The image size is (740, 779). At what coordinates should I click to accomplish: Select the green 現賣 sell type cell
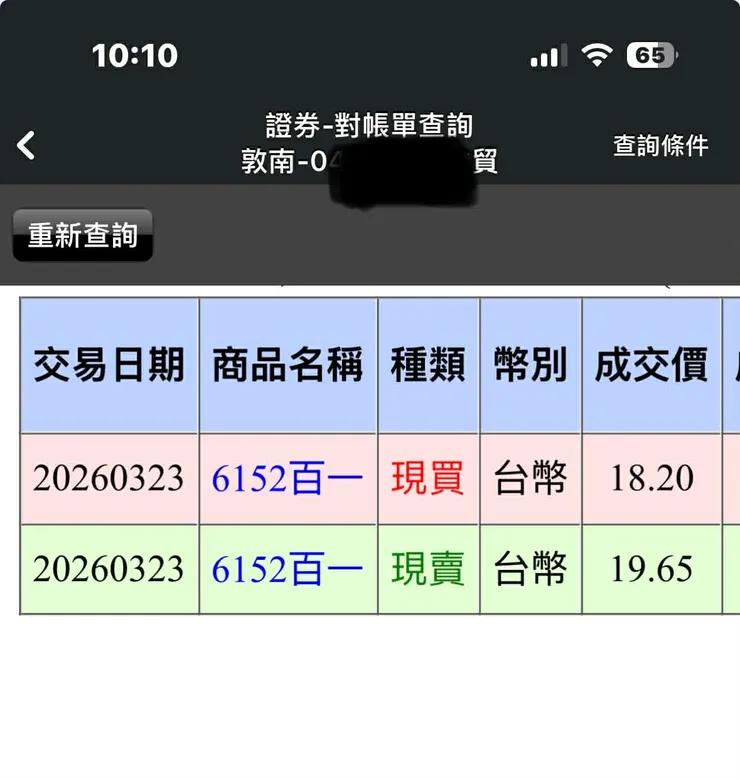428,567
